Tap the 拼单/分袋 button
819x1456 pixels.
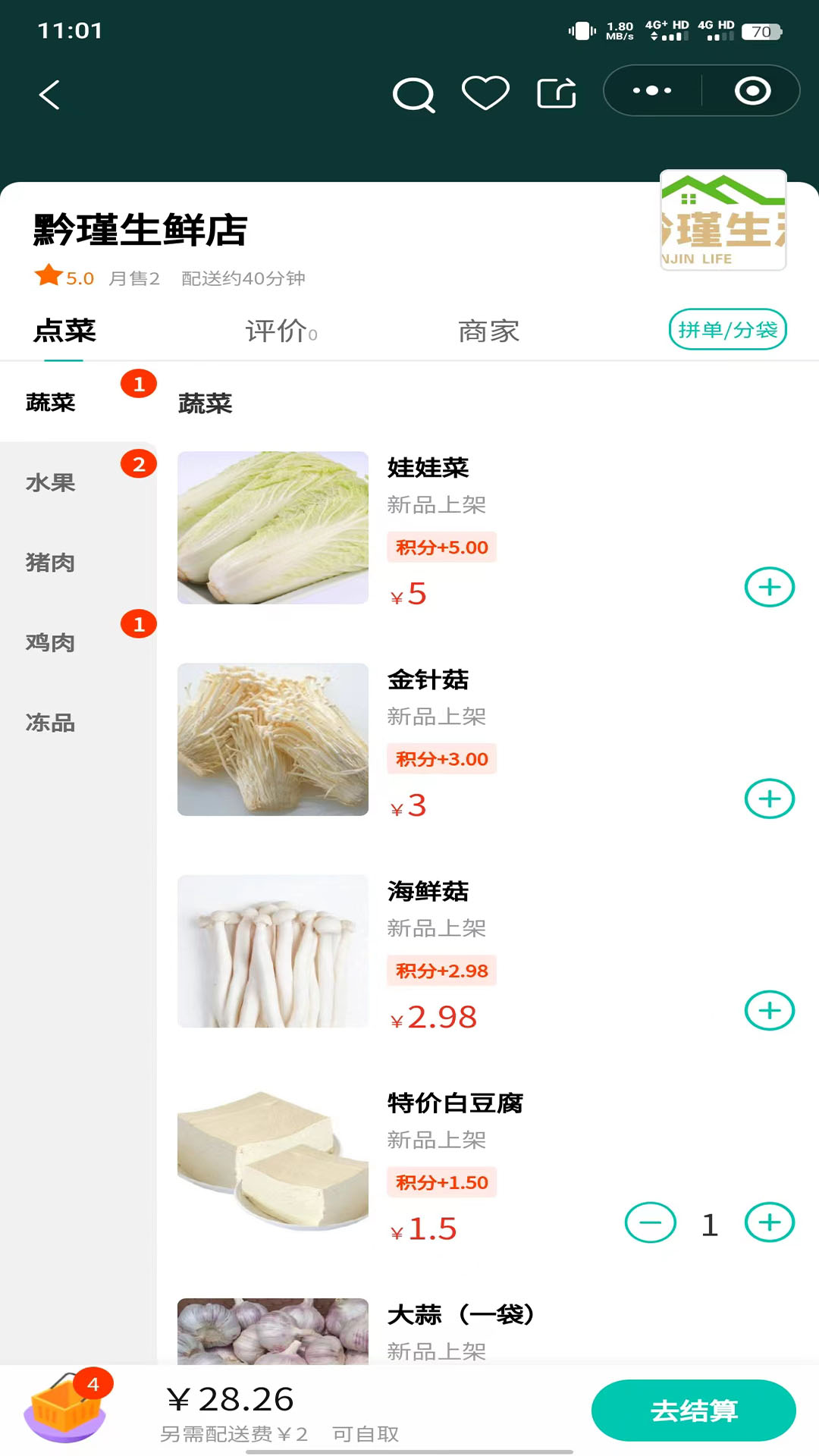(727, 330)
